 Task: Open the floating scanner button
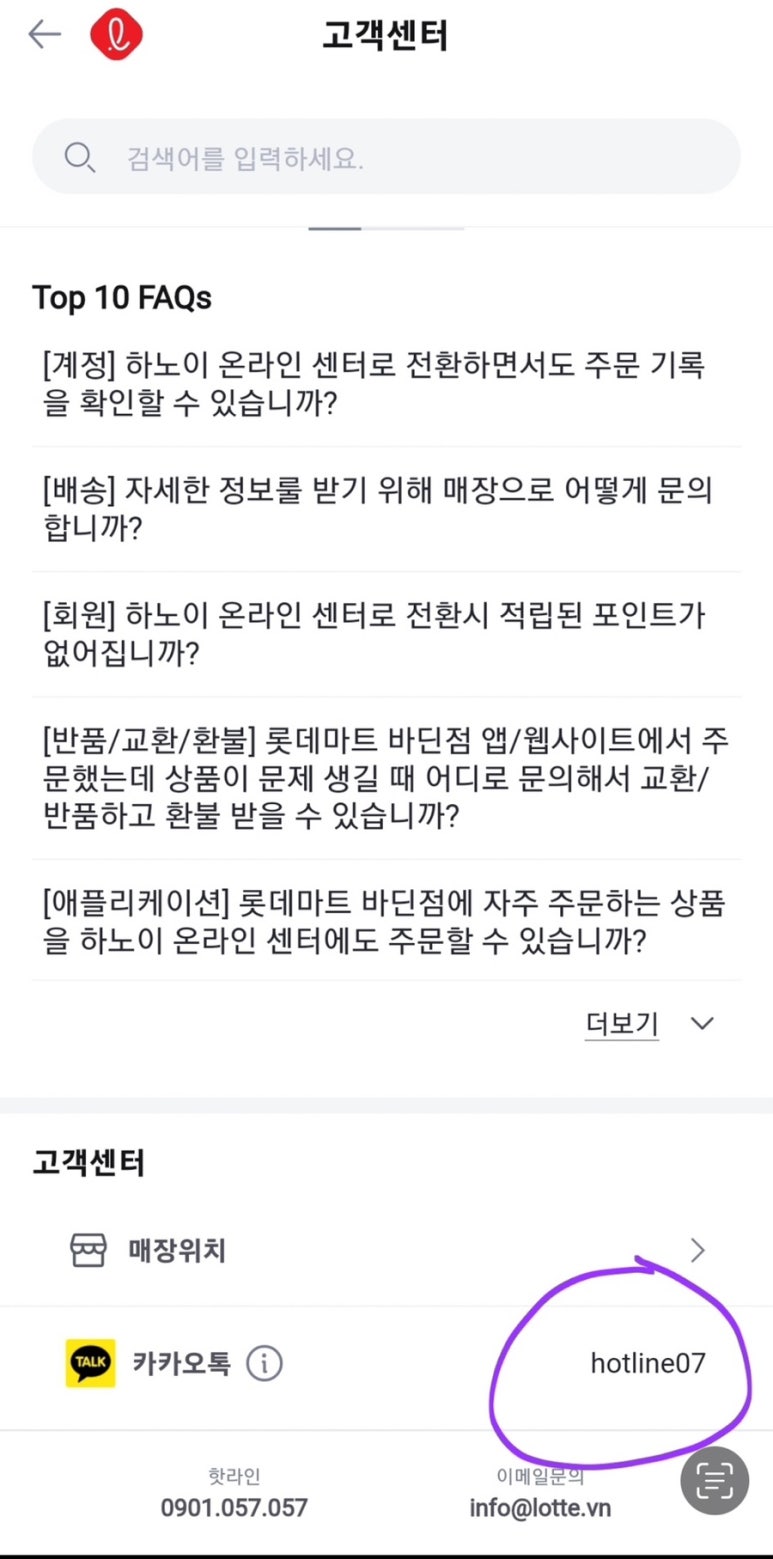pos(714,1480)
